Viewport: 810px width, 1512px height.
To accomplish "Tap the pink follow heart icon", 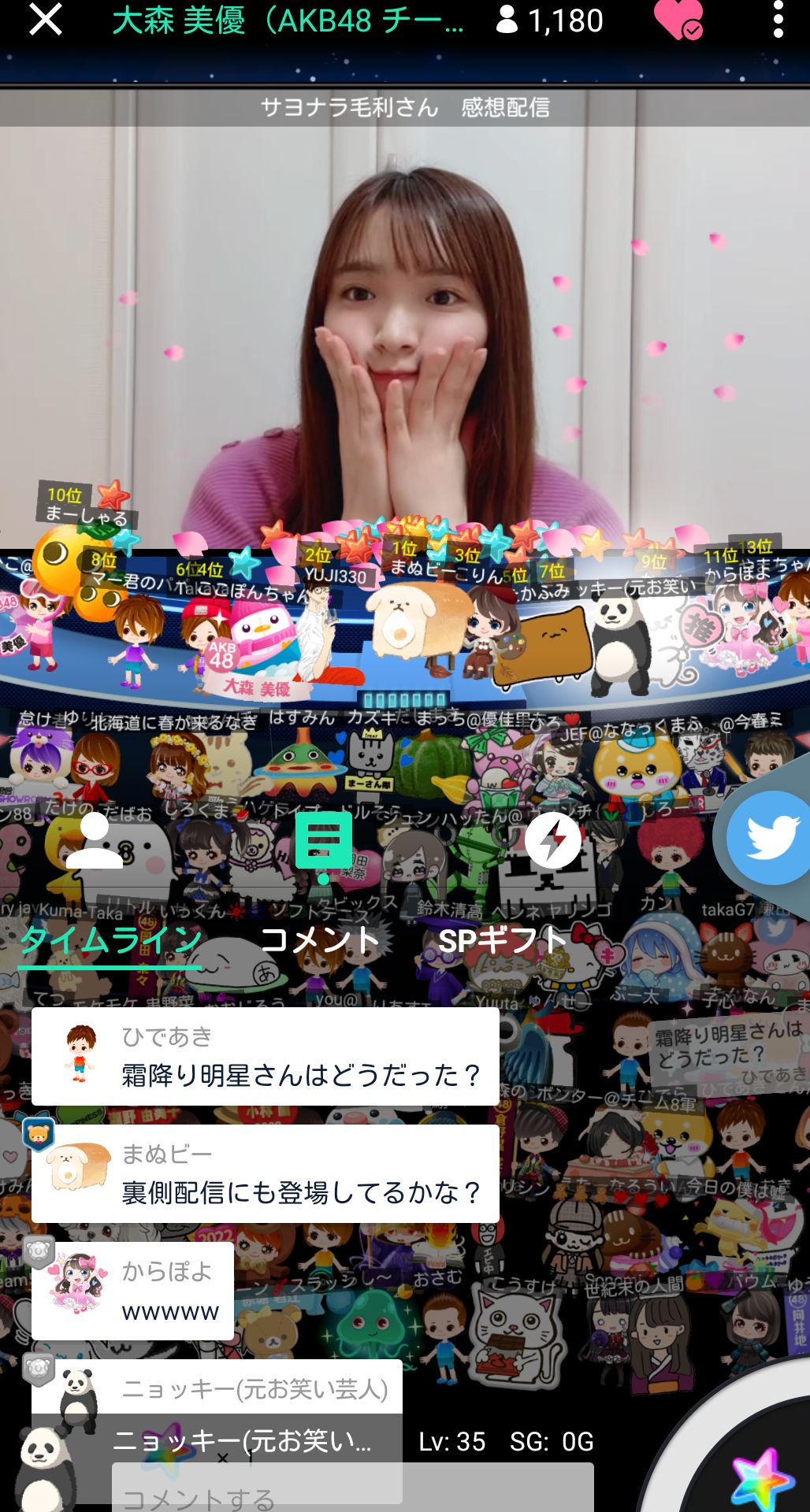I will click(678, 20).
